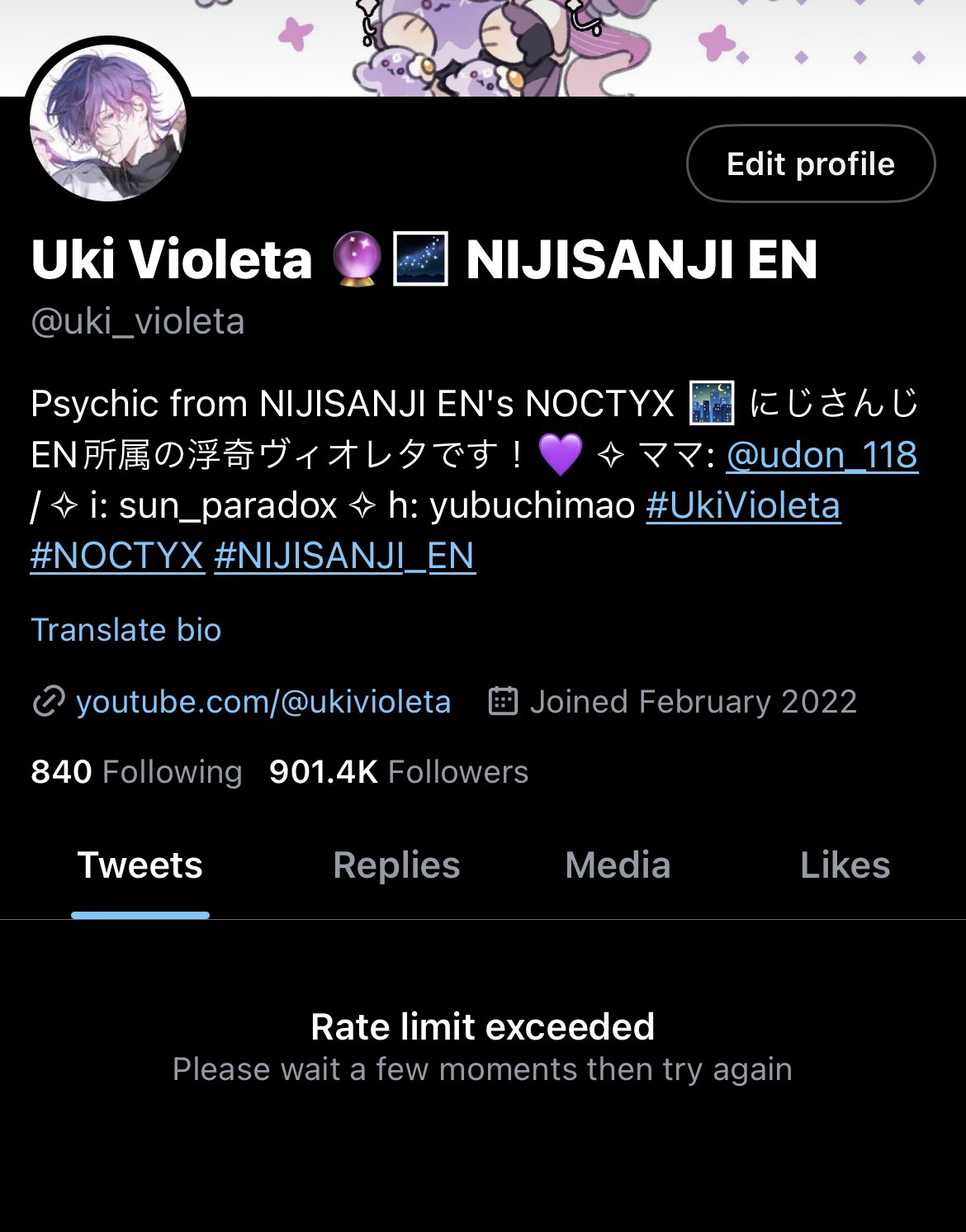View the 901.4K Followers list
The width and height of the screenshot is (966, 1232).
point(399,772)
